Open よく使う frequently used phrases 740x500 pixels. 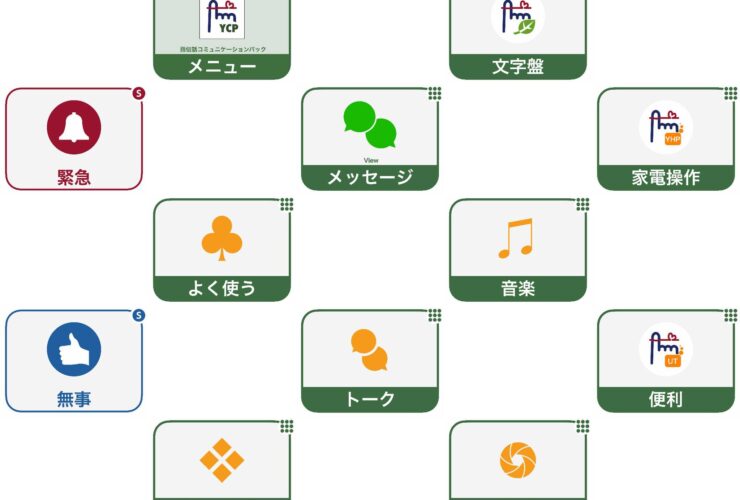[222, 250]
